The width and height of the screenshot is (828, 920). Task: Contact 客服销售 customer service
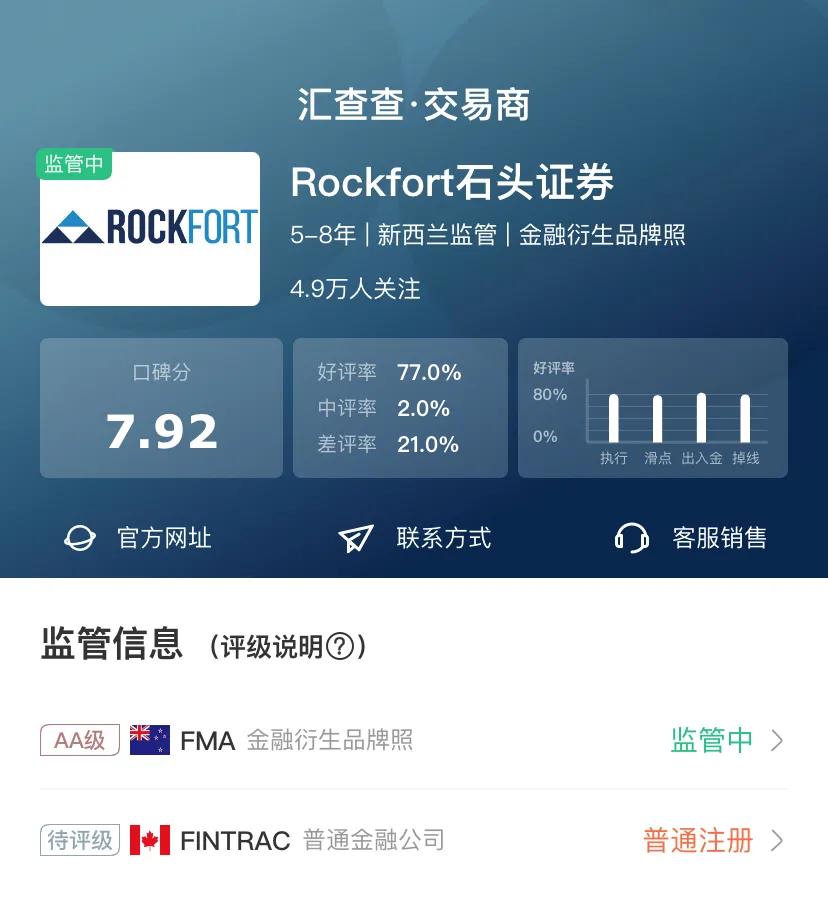690,537
